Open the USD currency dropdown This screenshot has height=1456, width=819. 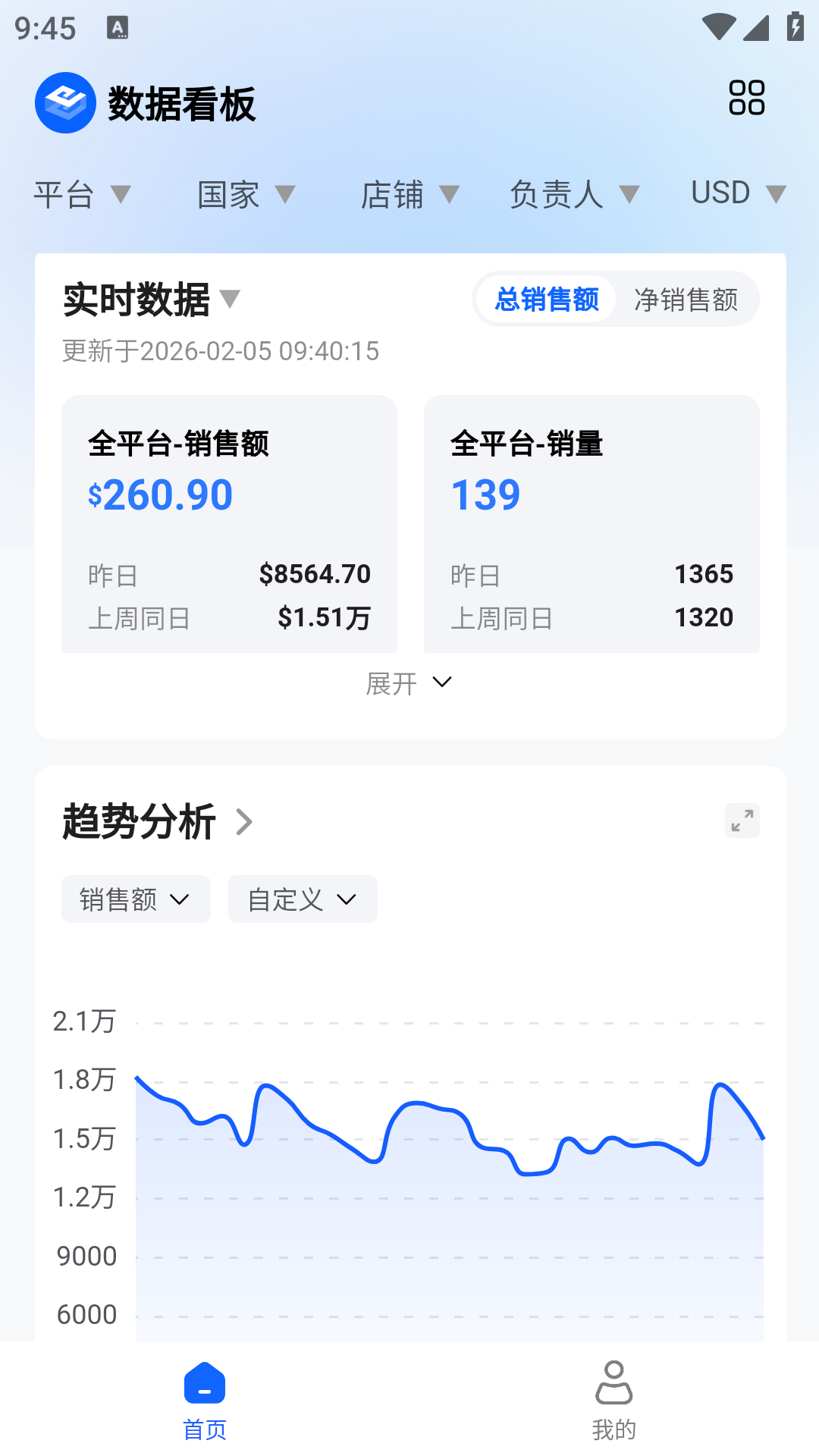[x=736, y=193]
